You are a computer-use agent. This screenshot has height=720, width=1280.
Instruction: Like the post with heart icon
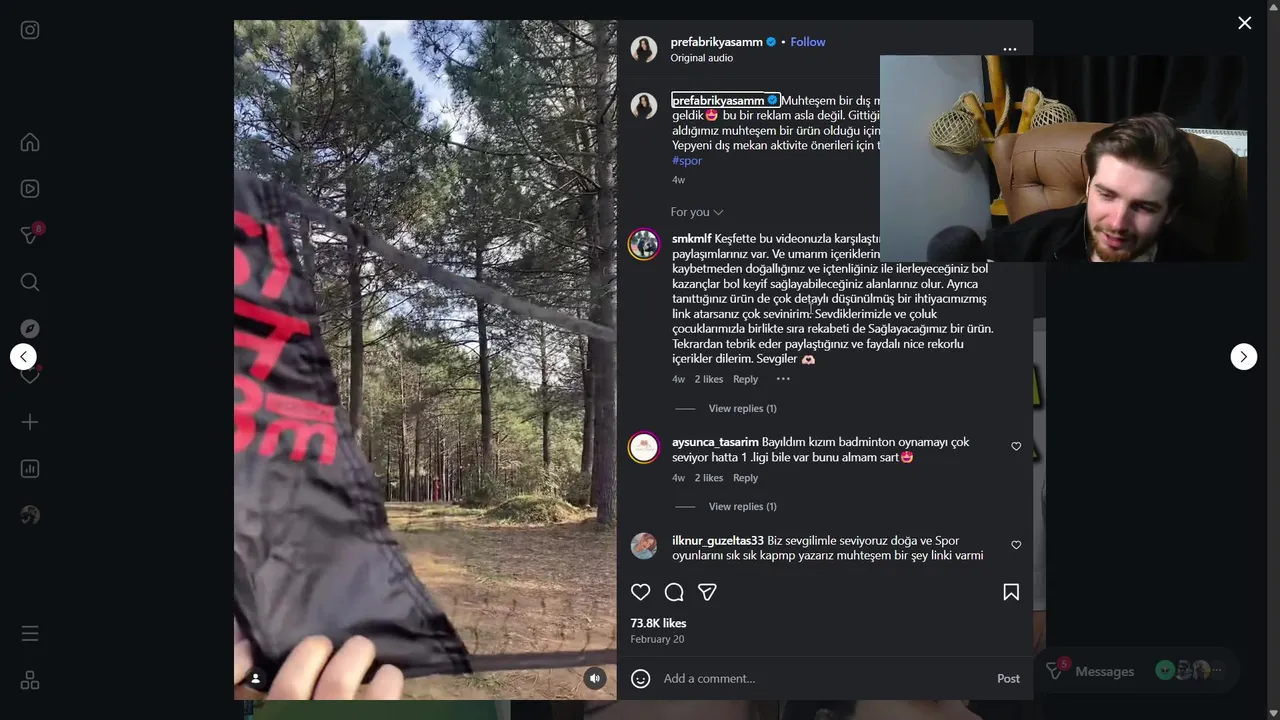click(641, 592)
